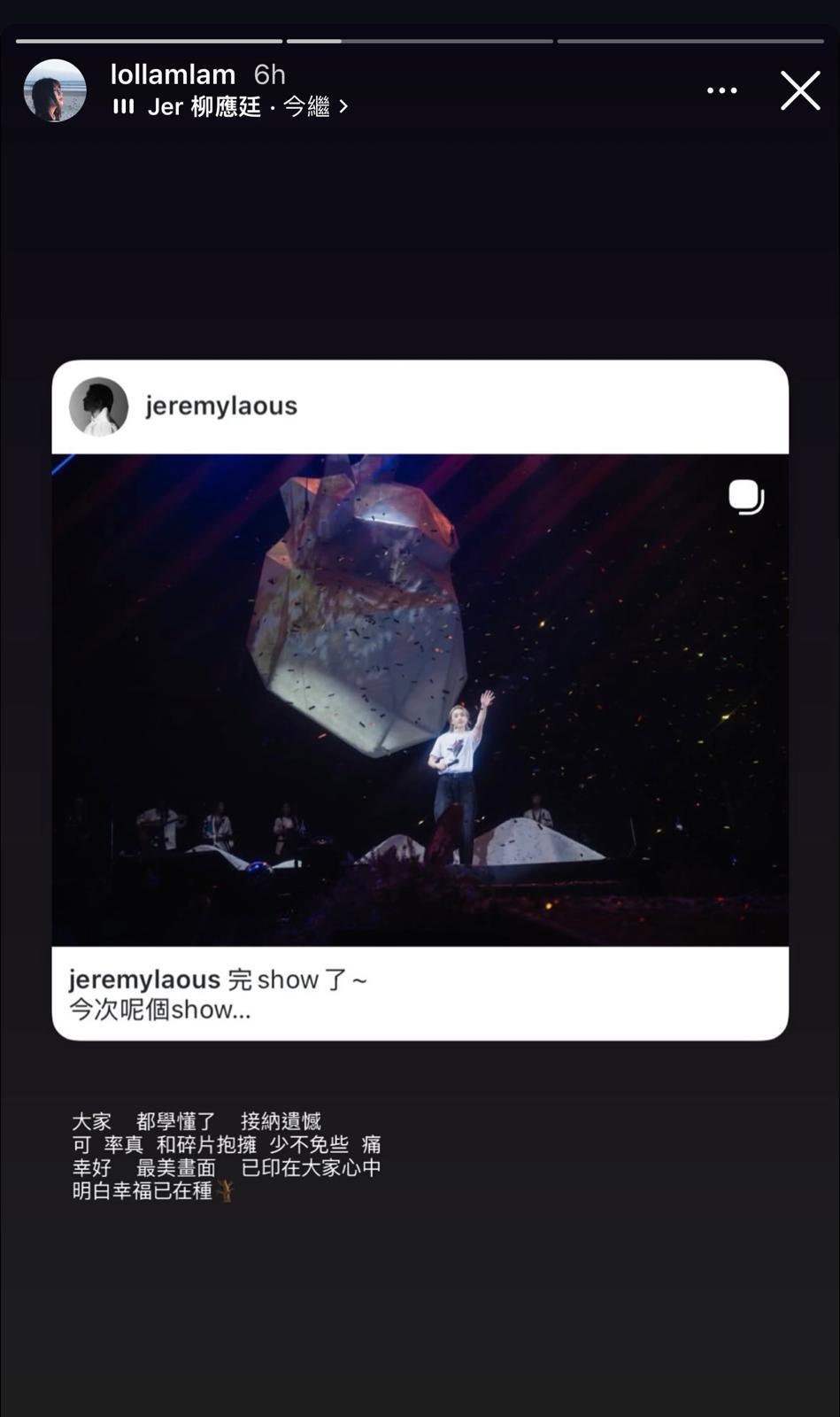Open the shared concert photo
Image resolution: width=840 pixels, height=1417 pixels.
[420, 700]
